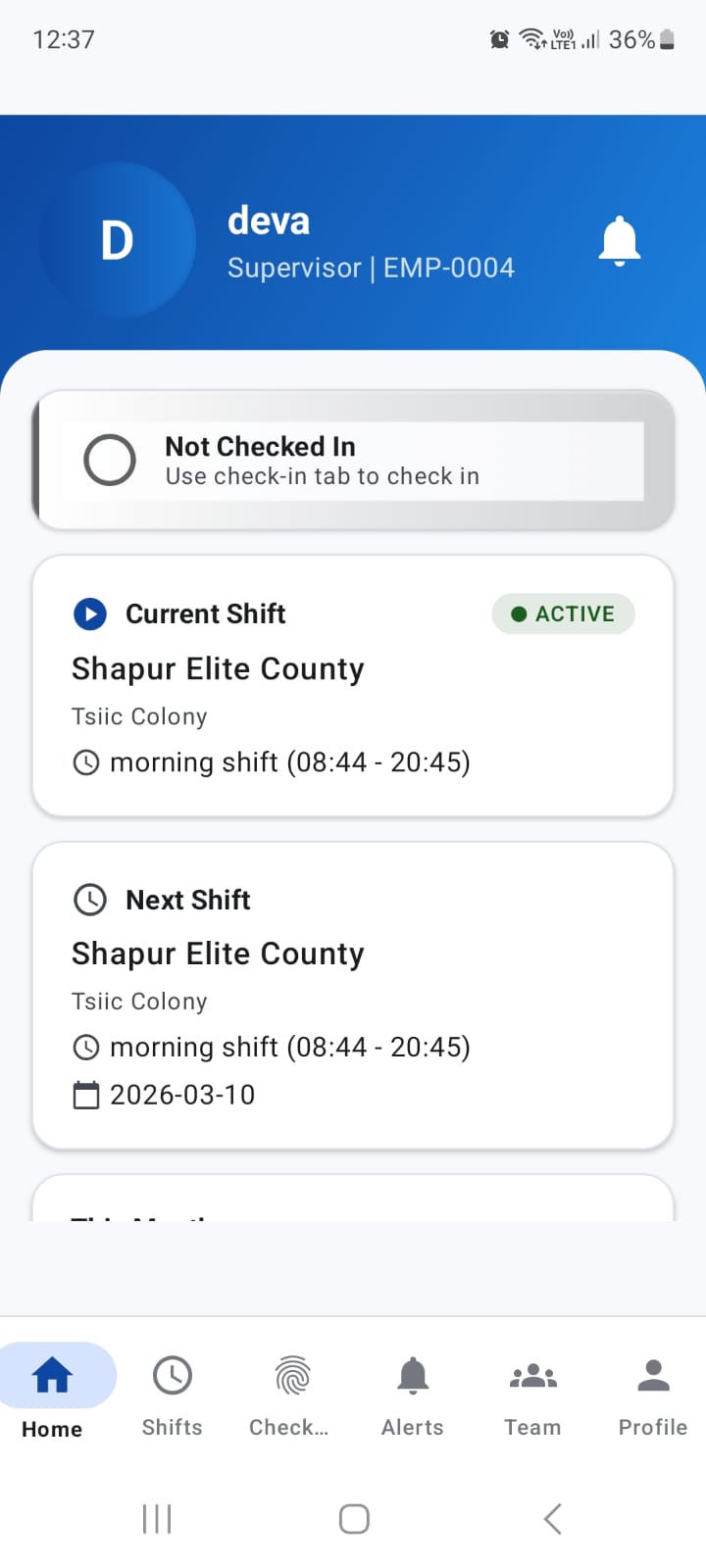This screenshot has width=706, height=1568.
Task: Open the Team icon in bottom navigation
Action: [531, 1375]
